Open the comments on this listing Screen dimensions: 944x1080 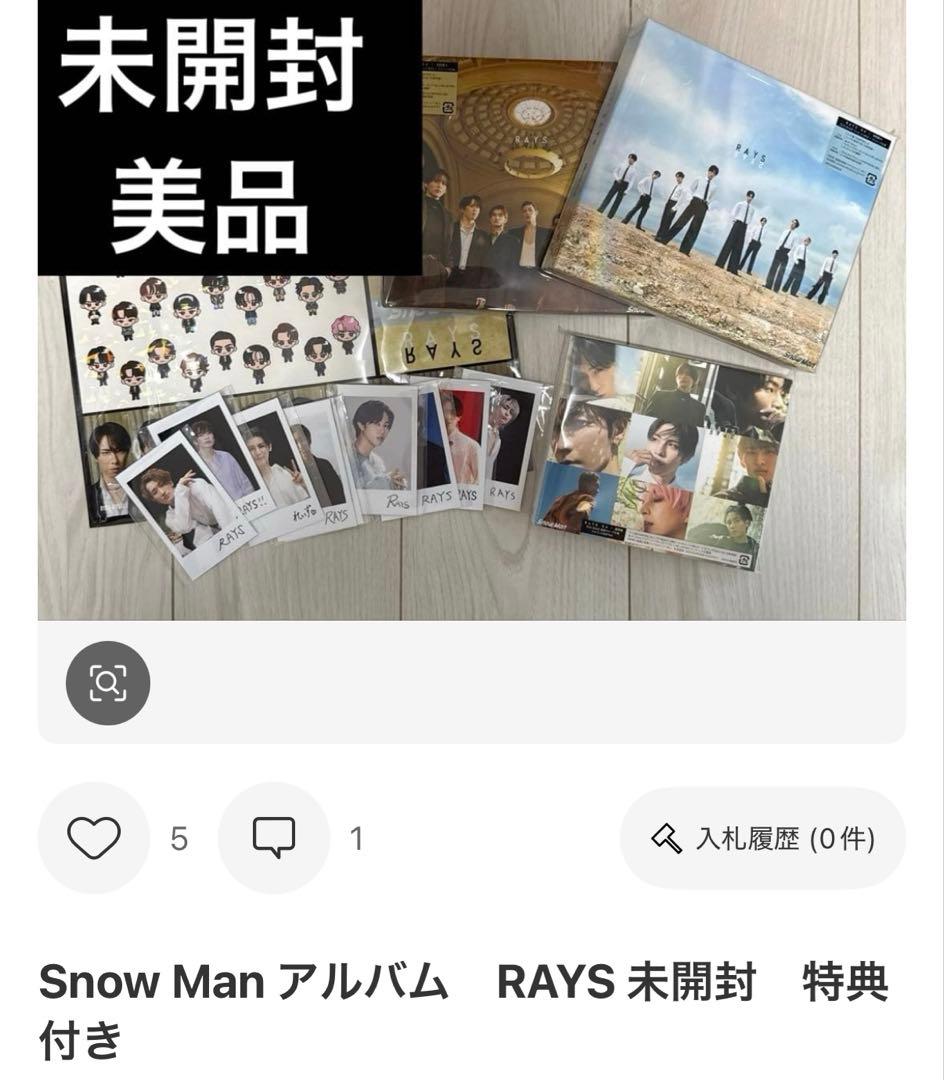pyautogui.click(x=274, y=838)
